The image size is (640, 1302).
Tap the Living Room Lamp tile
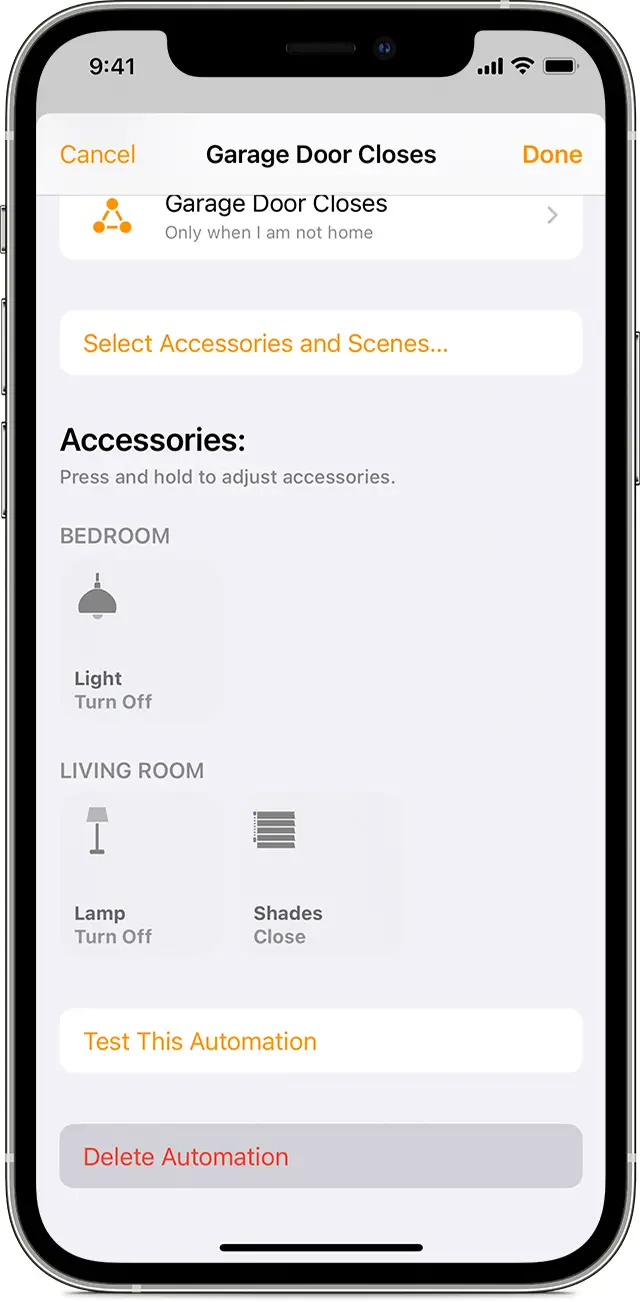click(x=138, y=874)
